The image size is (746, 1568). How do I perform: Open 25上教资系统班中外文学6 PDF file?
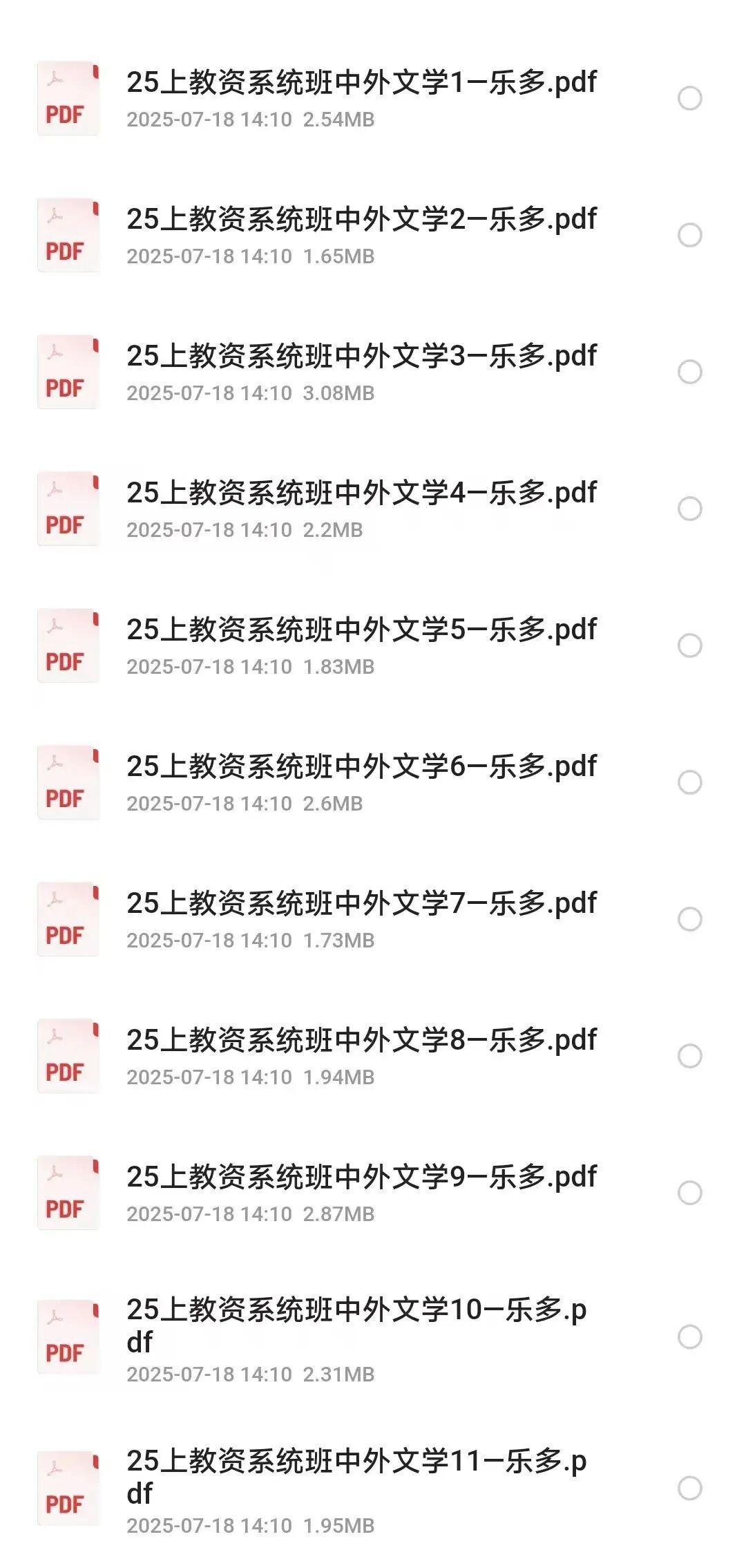(x=361, y=767)
